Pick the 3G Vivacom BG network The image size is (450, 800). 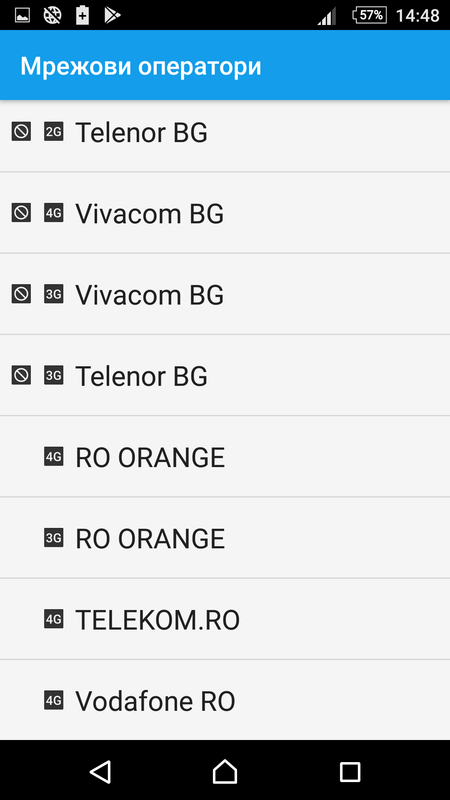pos(225,294)
